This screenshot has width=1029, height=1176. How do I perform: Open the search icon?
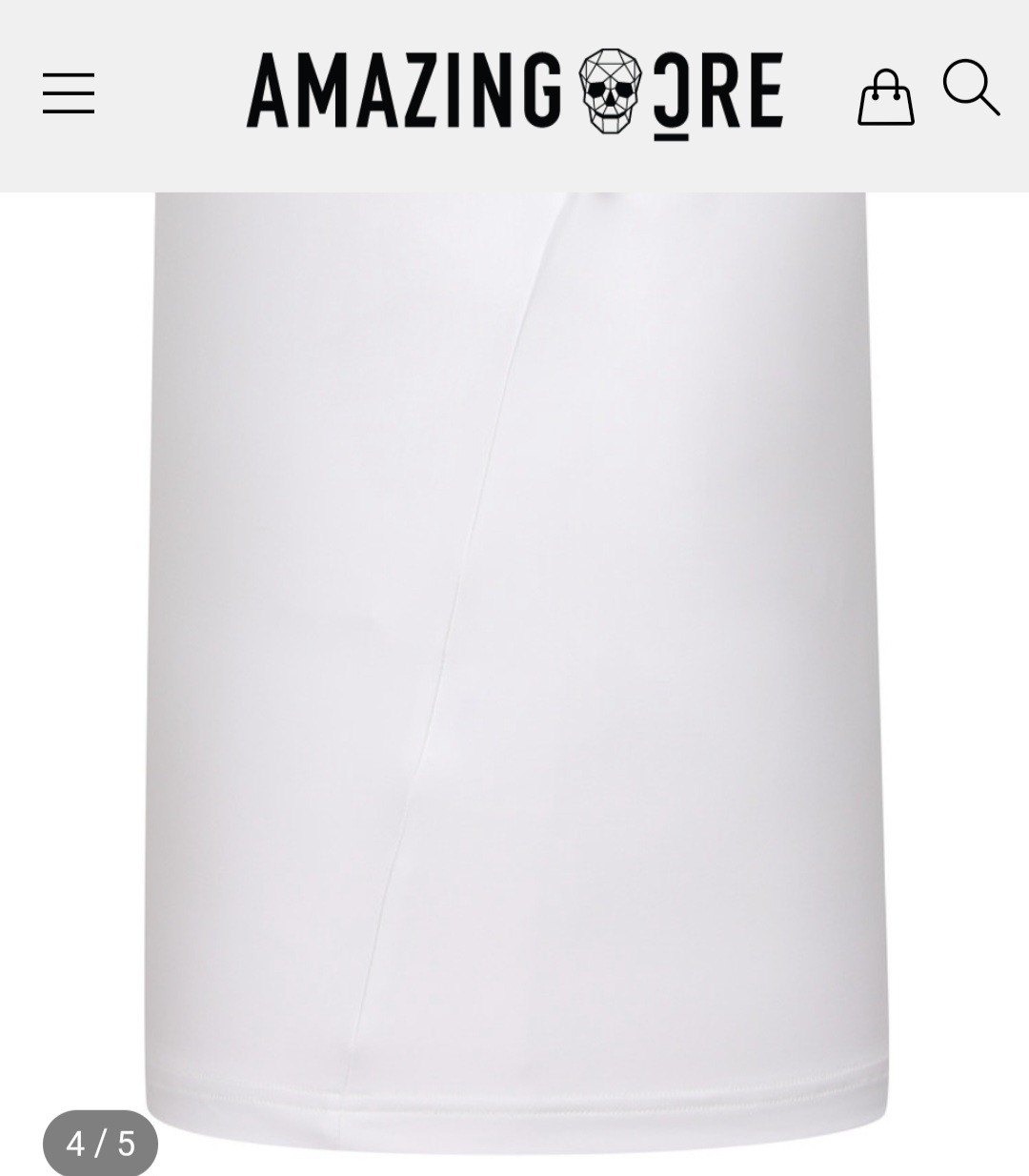click(970, 88)
